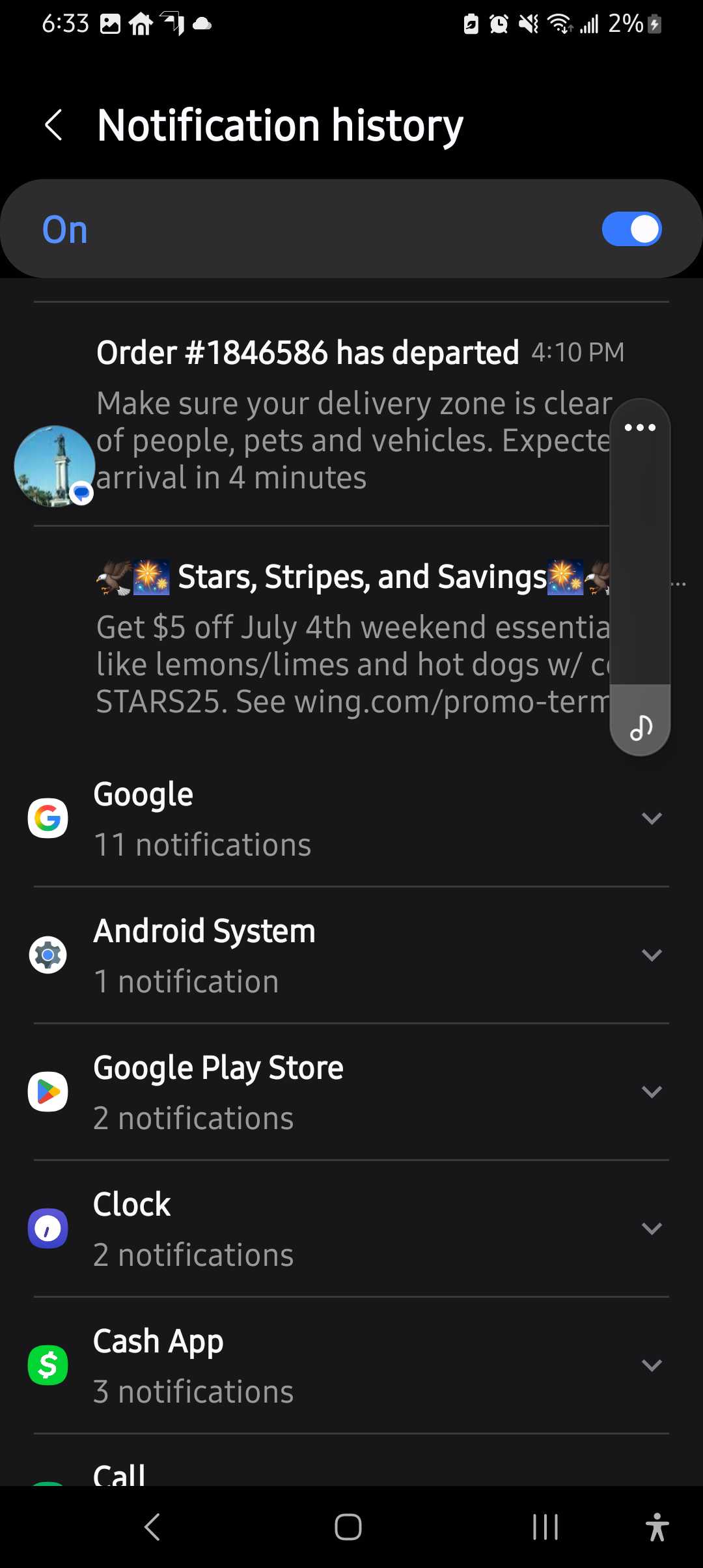The image size is (703, 1568).
Task: Disable the notification history On switch
Action: point(631,229)
